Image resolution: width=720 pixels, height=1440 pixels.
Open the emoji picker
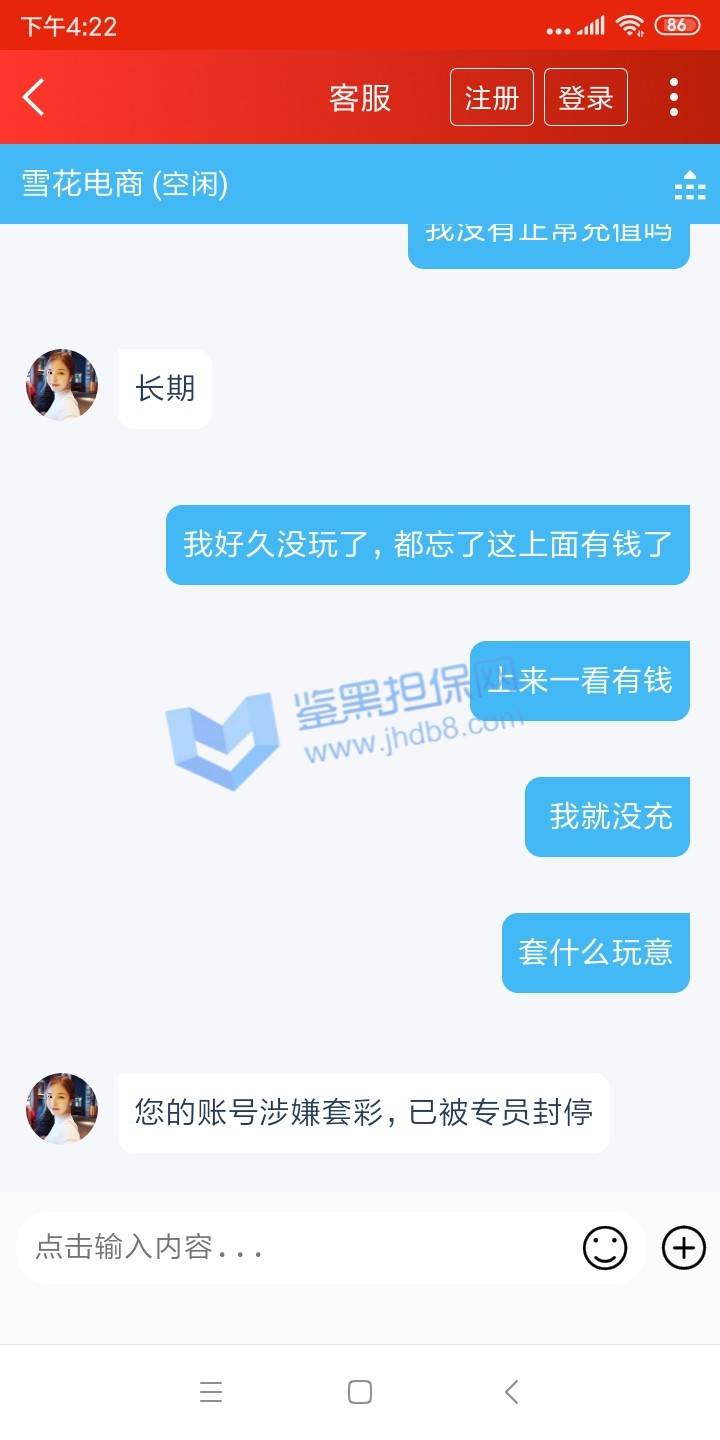click(605, 1247)
